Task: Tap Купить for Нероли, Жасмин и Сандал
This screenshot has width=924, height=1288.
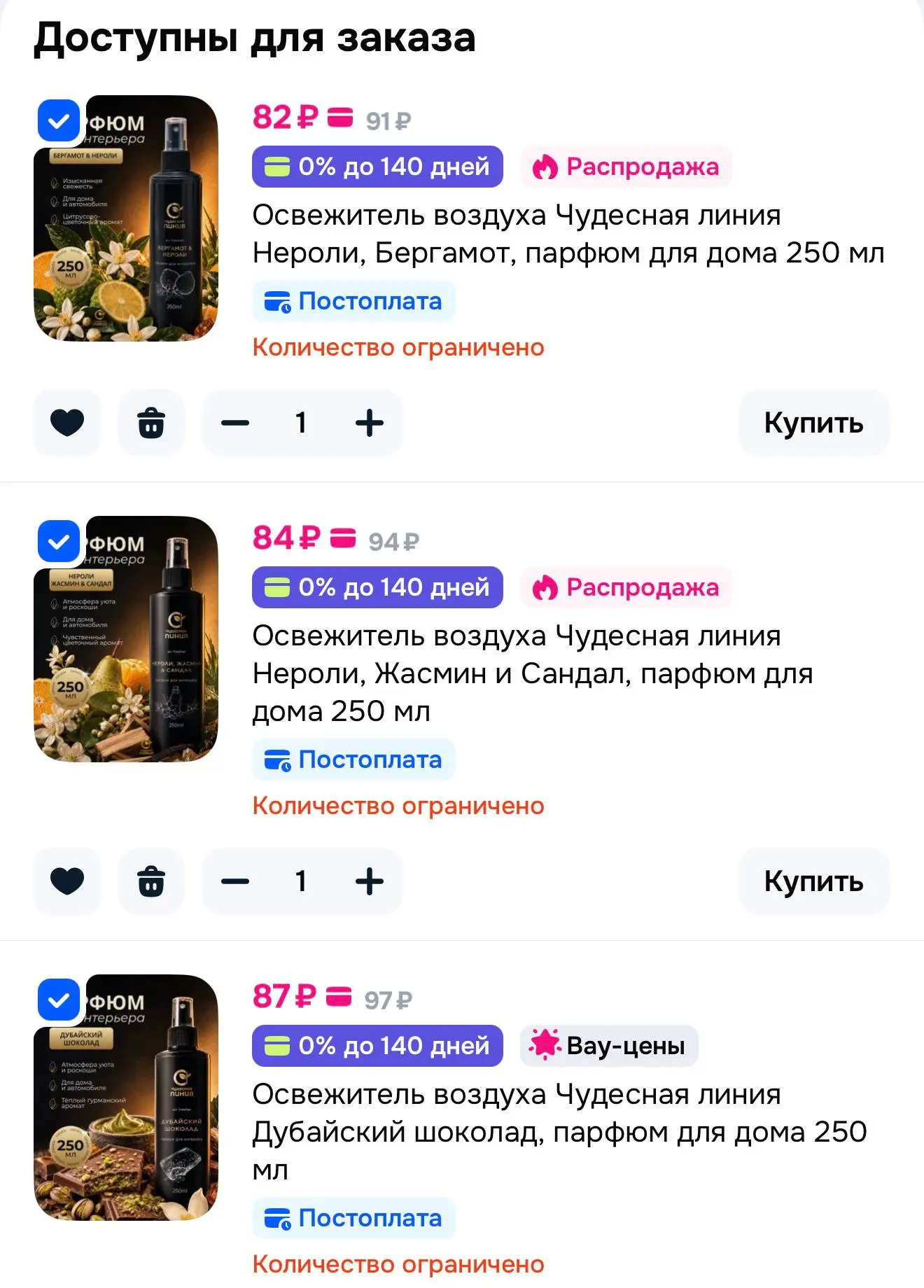Action: pyautogui.click(x=814, y=881)
